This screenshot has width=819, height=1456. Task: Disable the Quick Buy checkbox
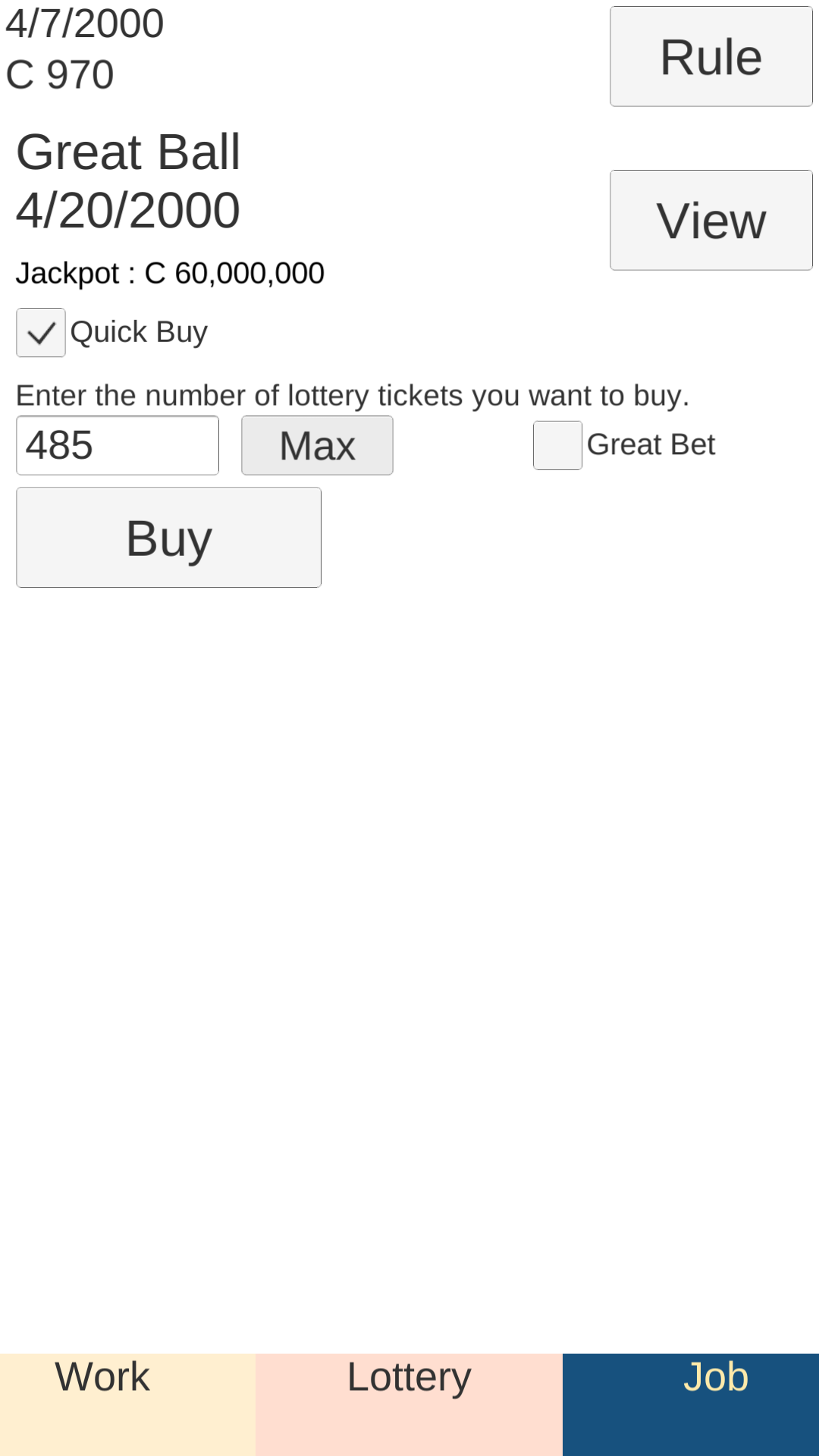(x=41, y=332)
